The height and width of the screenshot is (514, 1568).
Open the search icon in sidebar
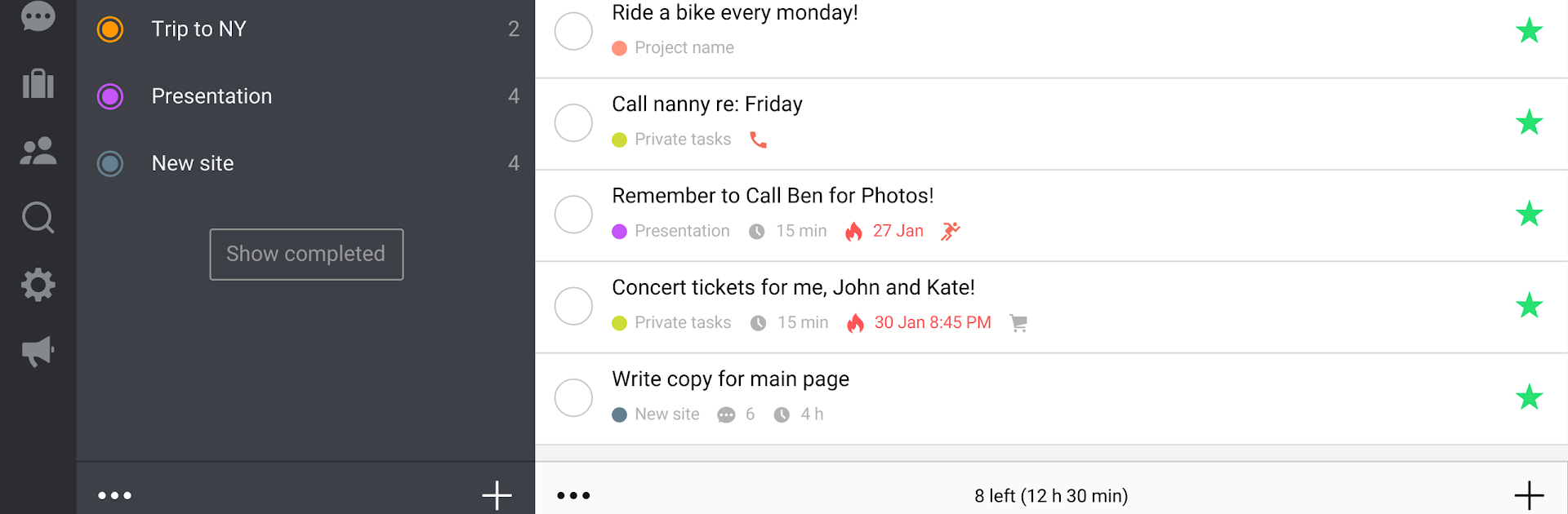[38, 218]
